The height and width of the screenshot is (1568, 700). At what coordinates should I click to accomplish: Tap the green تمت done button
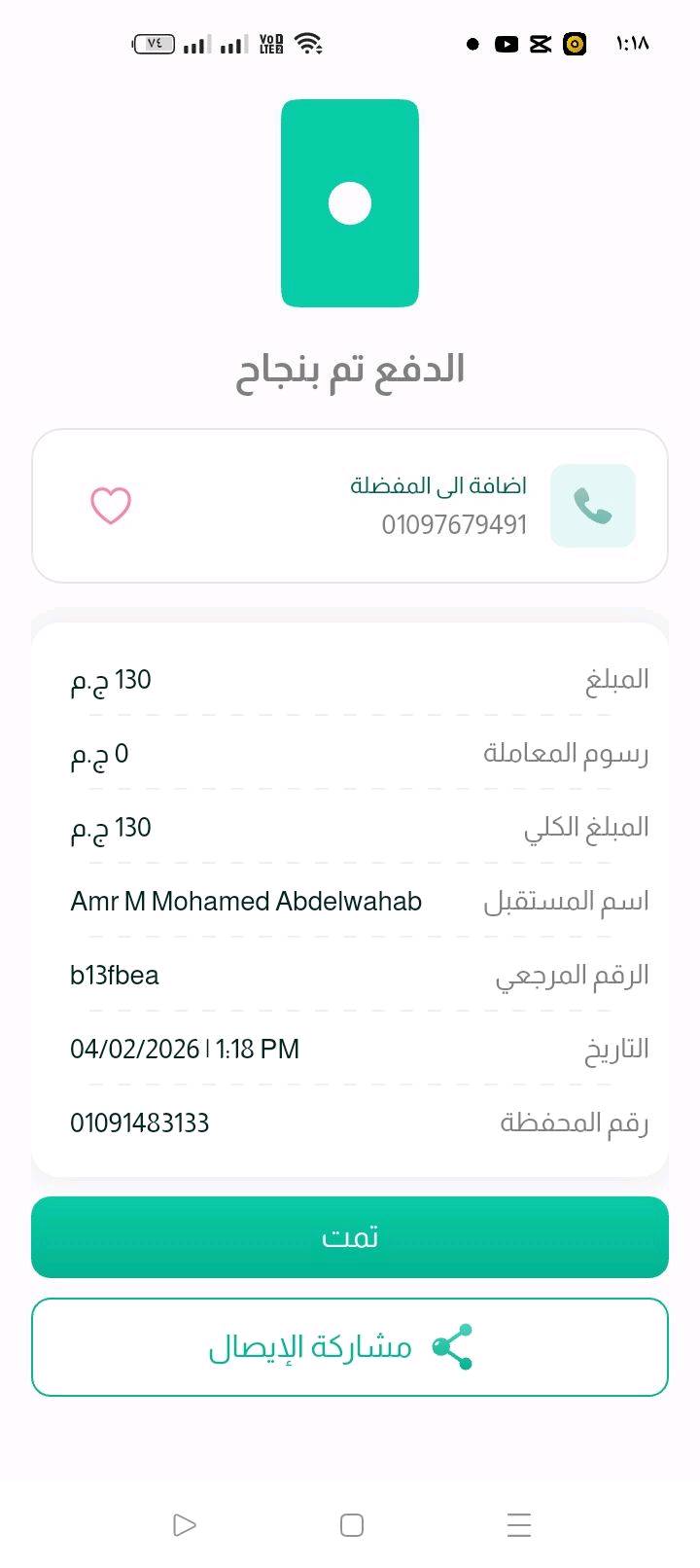350,1236
